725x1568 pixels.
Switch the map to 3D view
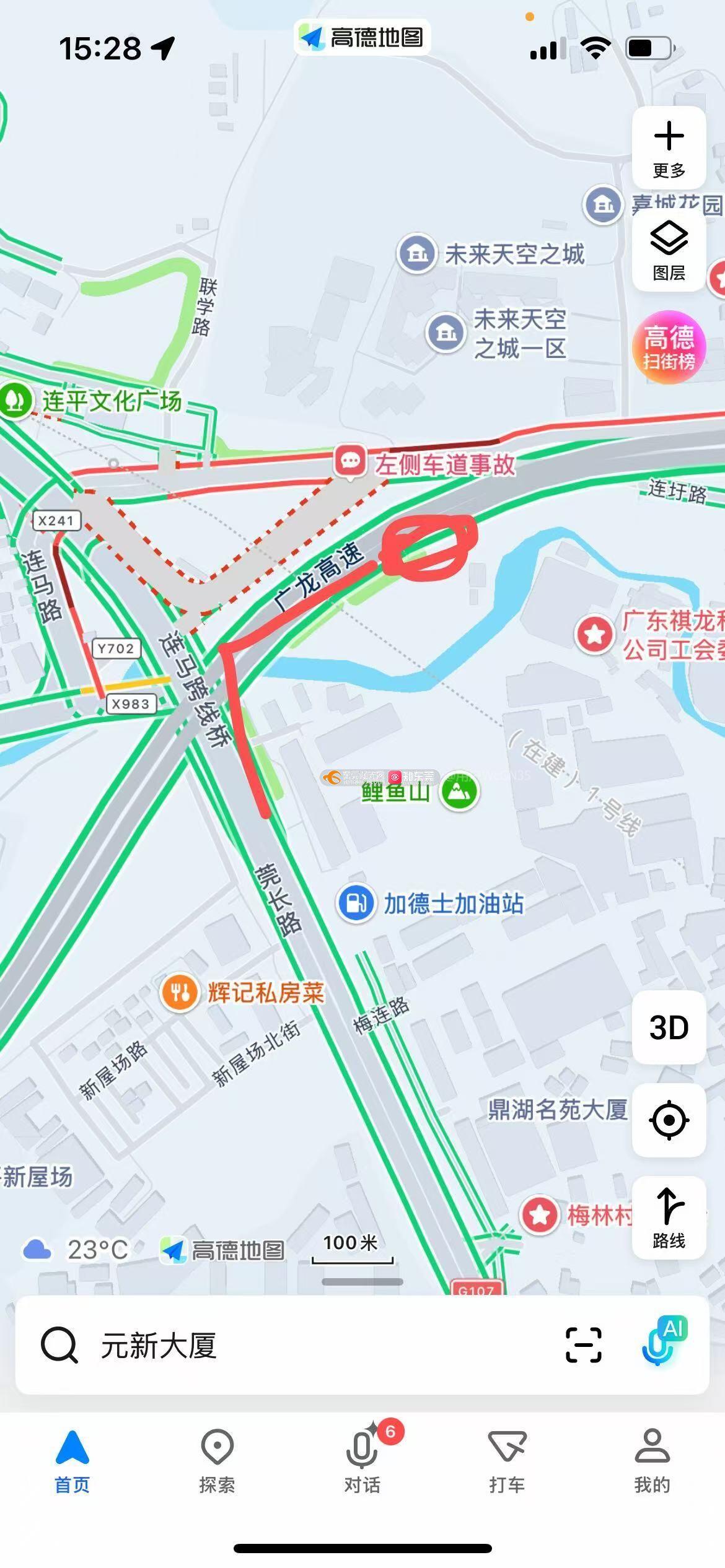click(669, 1027)
